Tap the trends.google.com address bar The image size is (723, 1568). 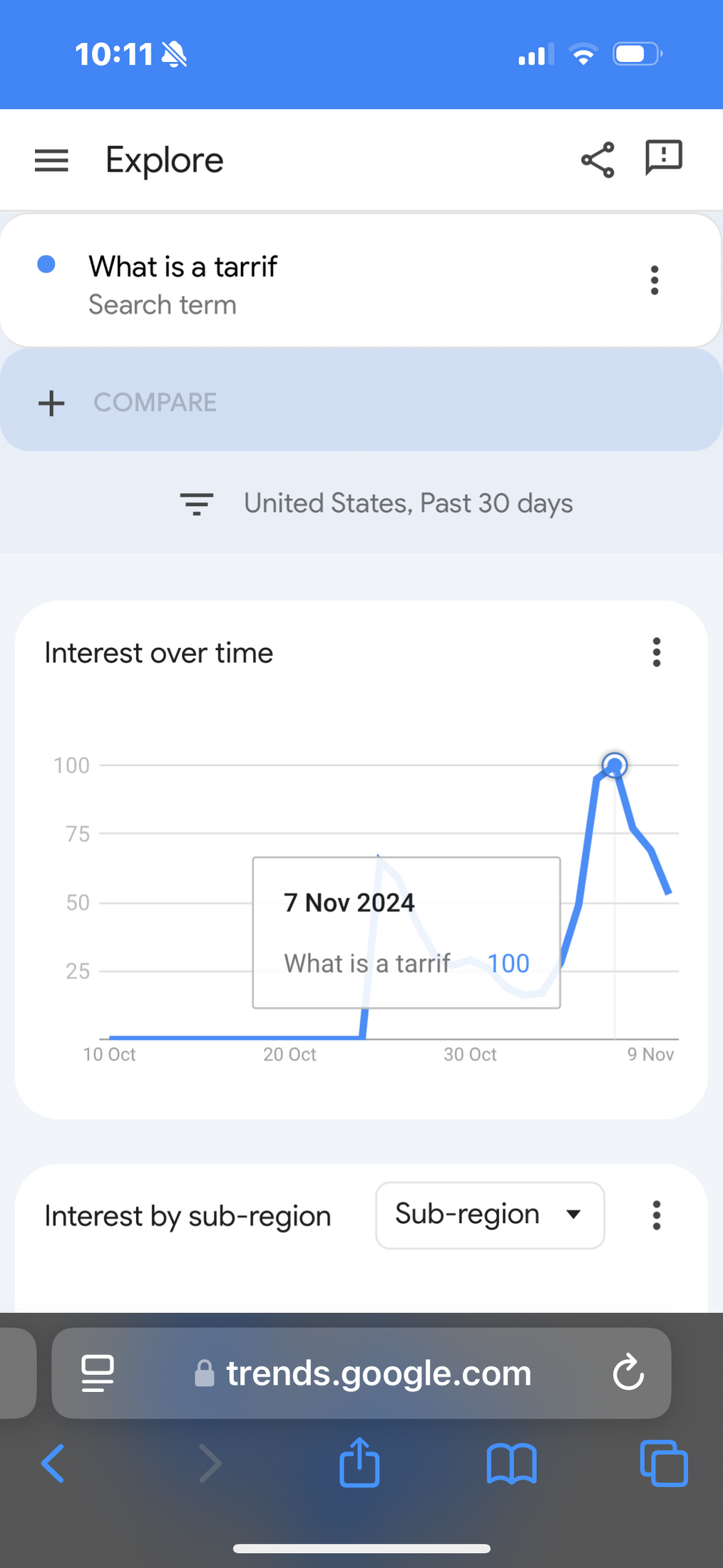click(361, 1373)
